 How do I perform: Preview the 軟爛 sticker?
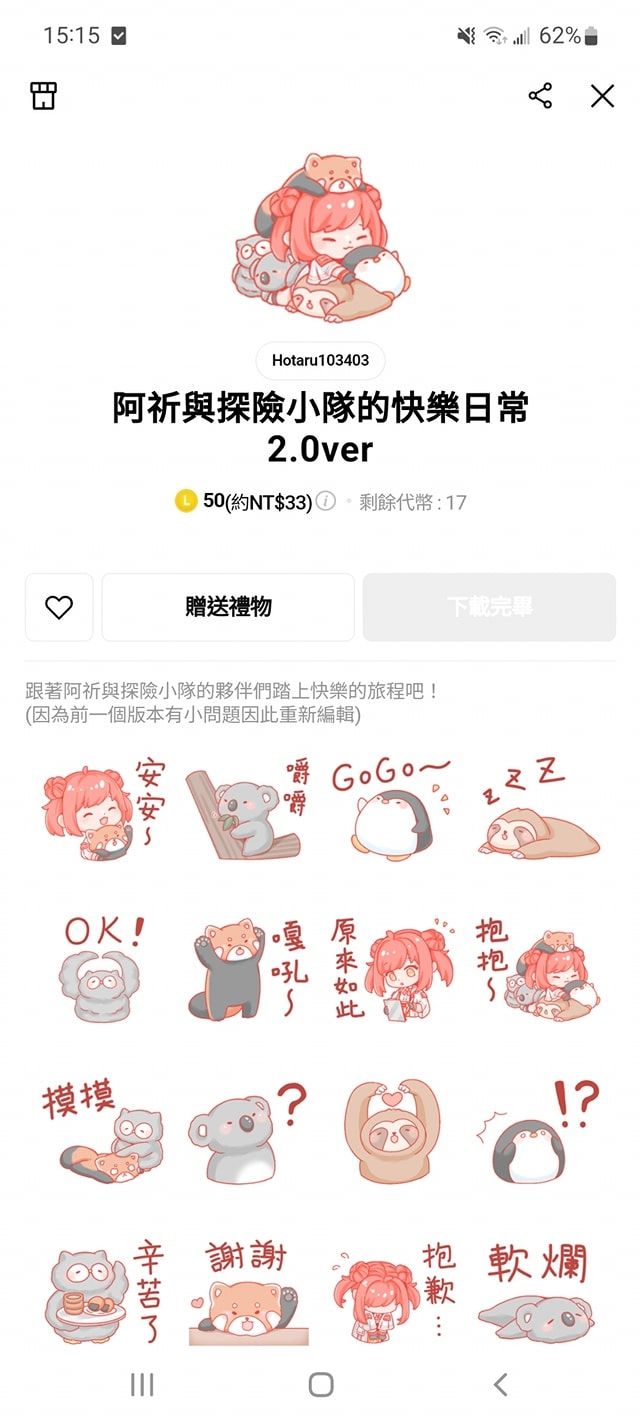[x=538, y=1292]
